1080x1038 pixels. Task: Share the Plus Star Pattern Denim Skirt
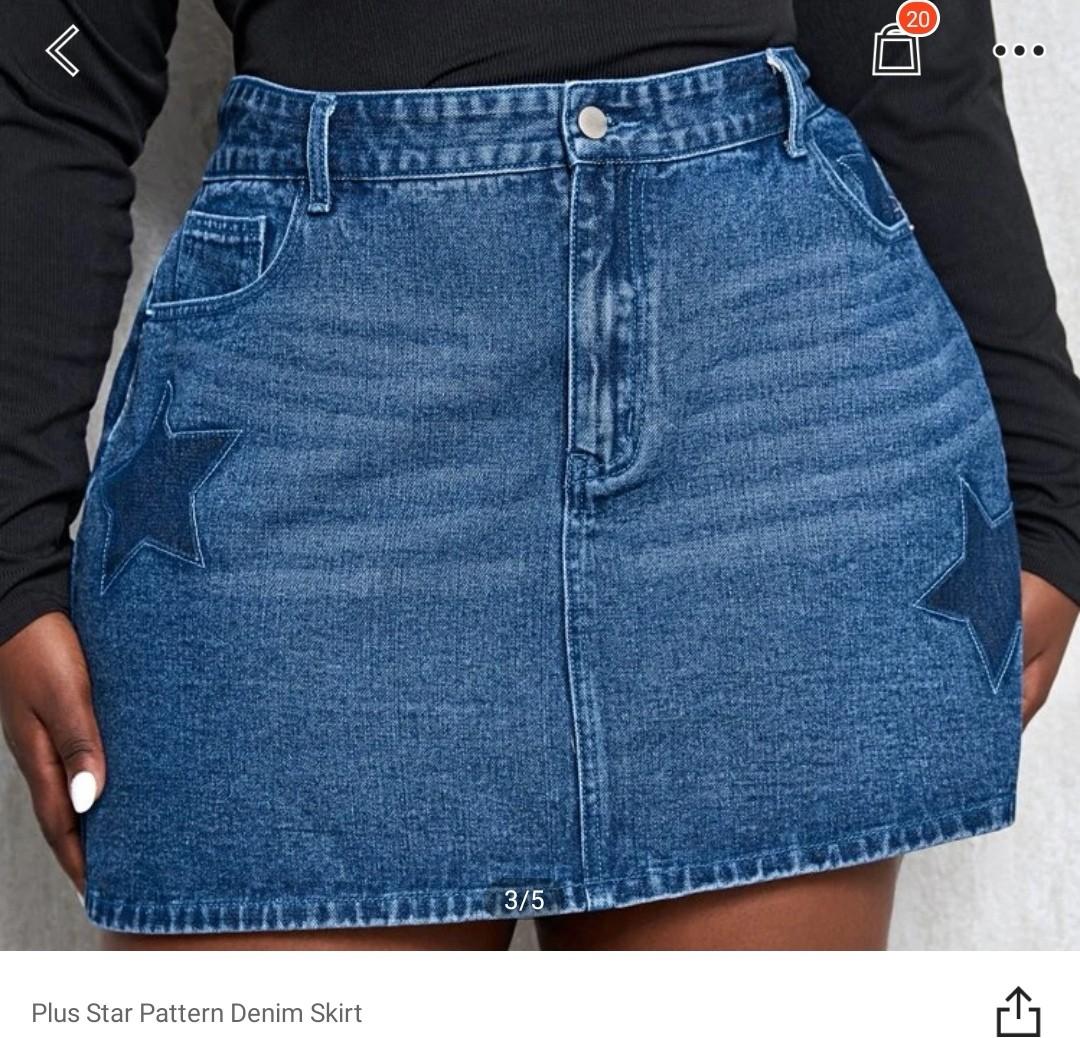tap(1018, 1012)
